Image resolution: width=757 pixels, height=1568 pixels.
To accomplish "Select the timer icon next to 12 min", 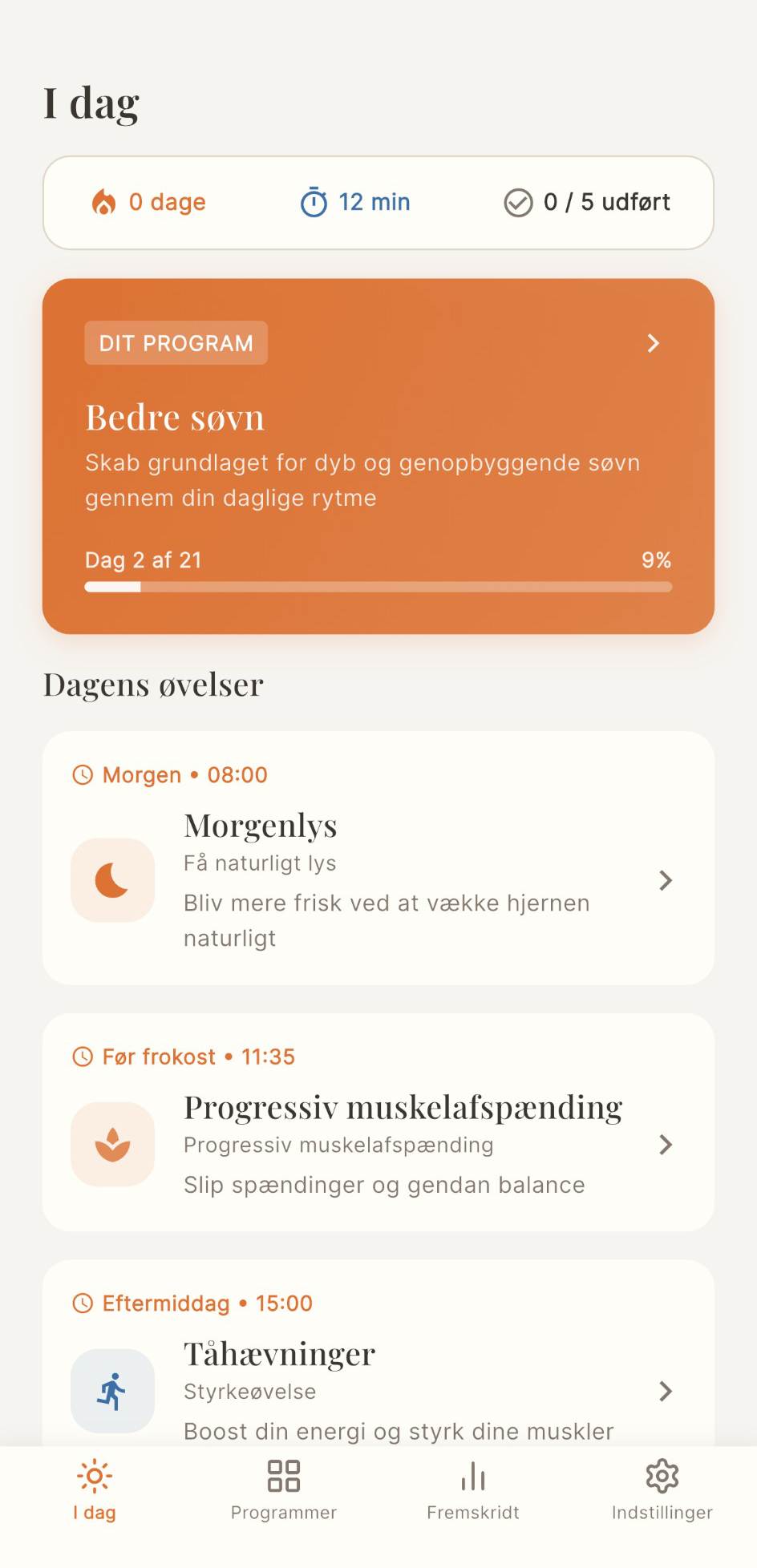I will [x=314, y=202].
